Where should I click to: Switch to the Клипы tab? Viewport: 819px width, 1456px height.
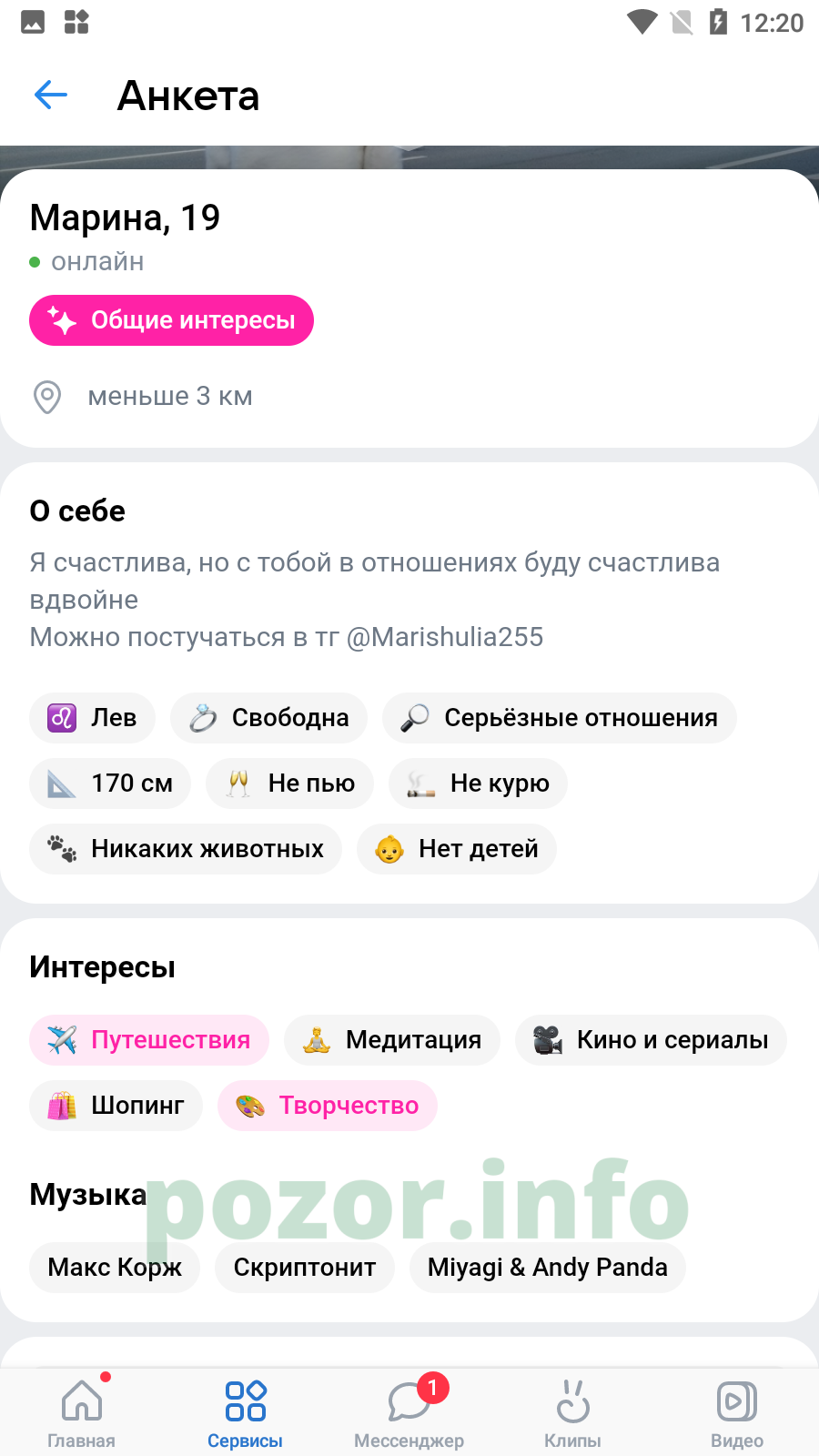(x=572, y=1412)
